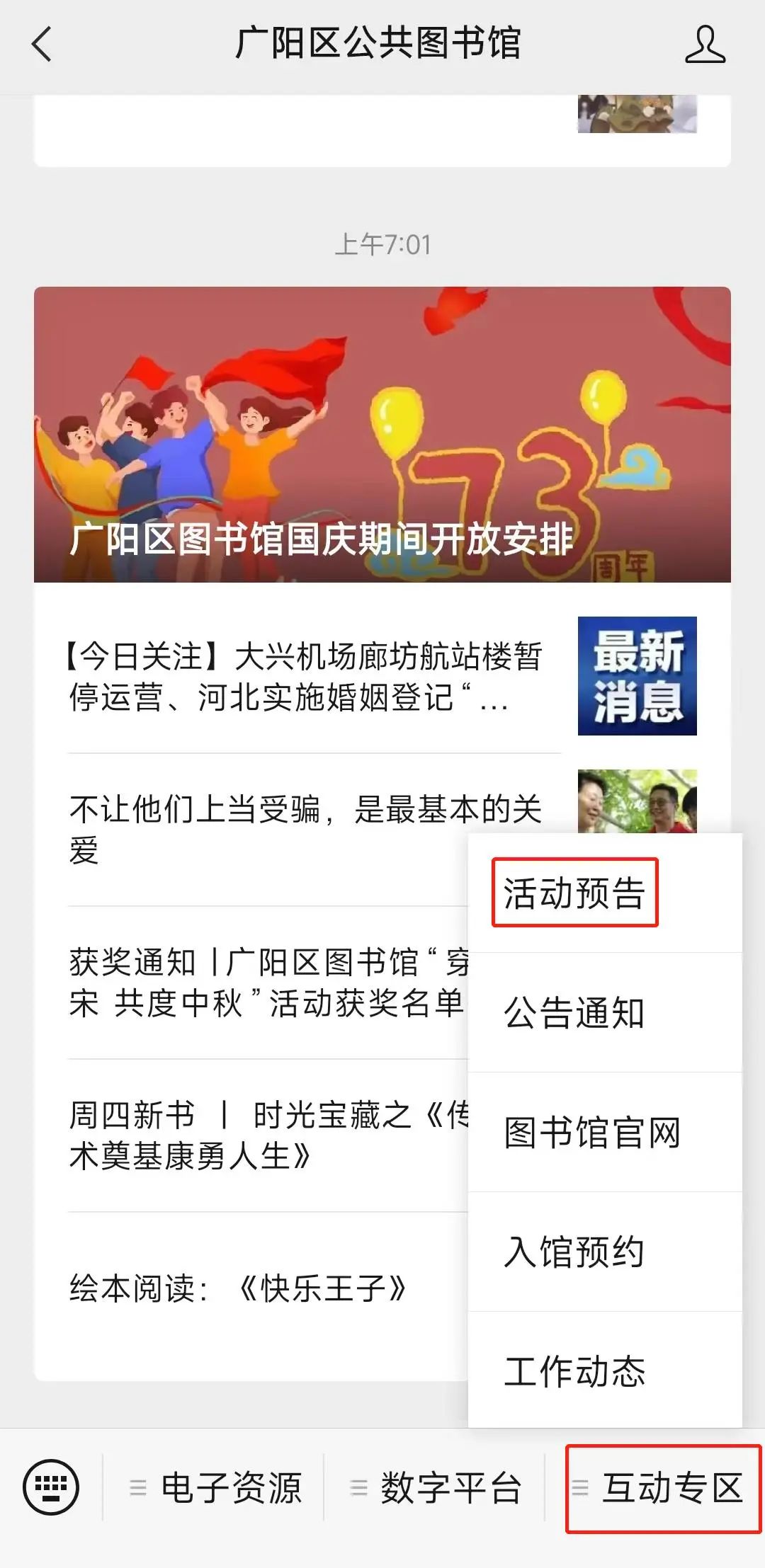
Task: Select 活动预告 from the popup menu
Action: pos(574,893)
